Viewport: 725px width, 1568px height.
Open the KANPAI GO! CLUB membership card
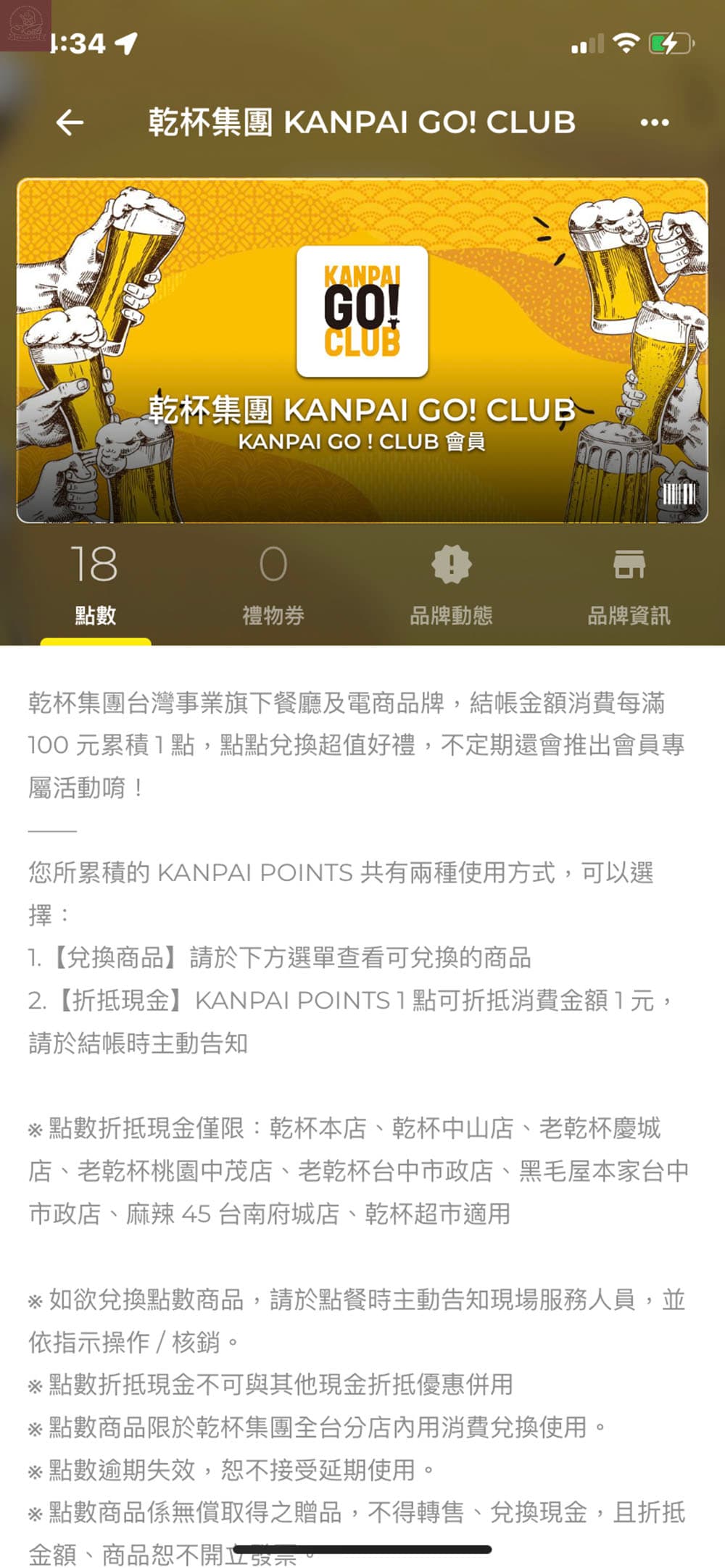pyautogui.click(x=362, y=349)
